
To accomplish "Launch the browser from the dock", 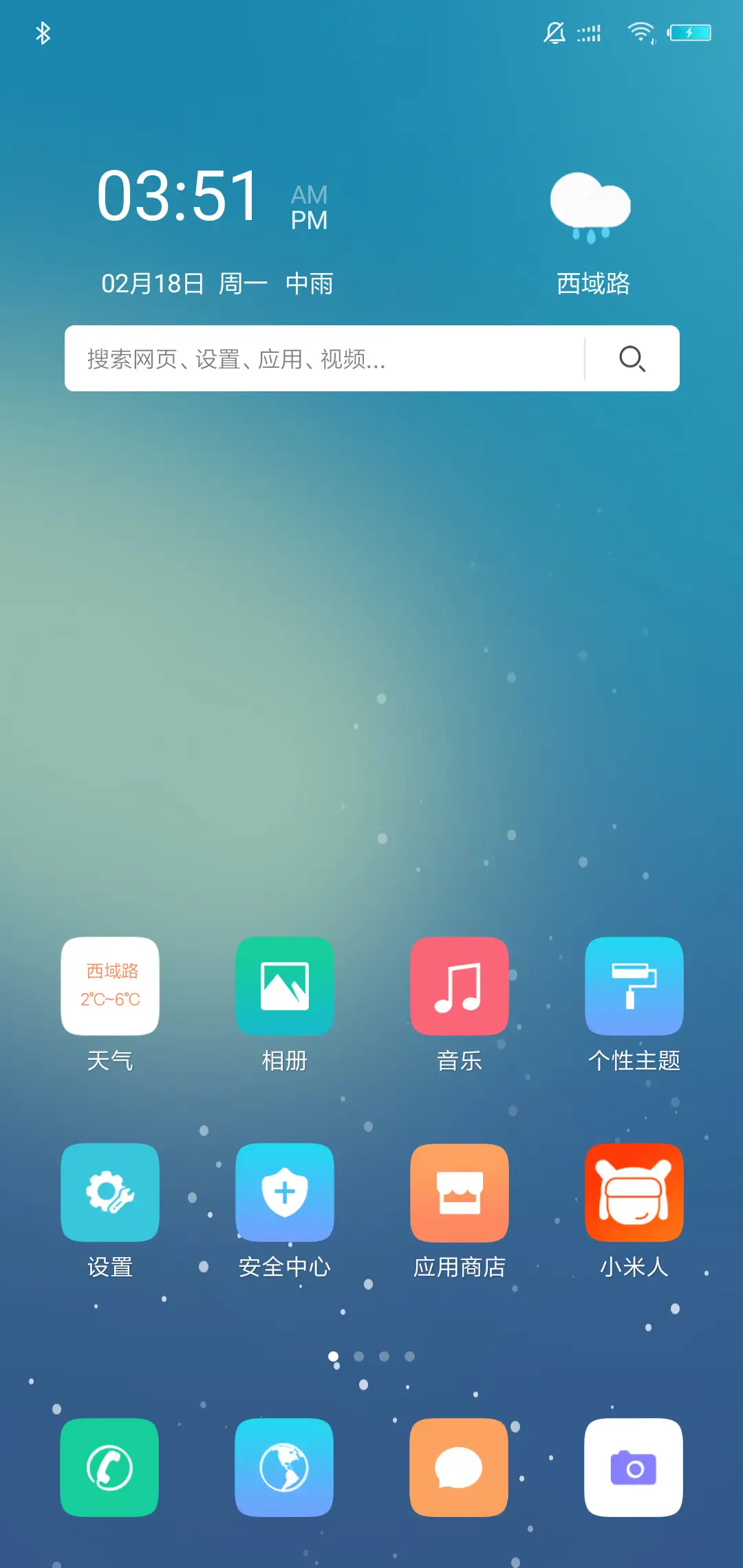I will [284, 1468].
